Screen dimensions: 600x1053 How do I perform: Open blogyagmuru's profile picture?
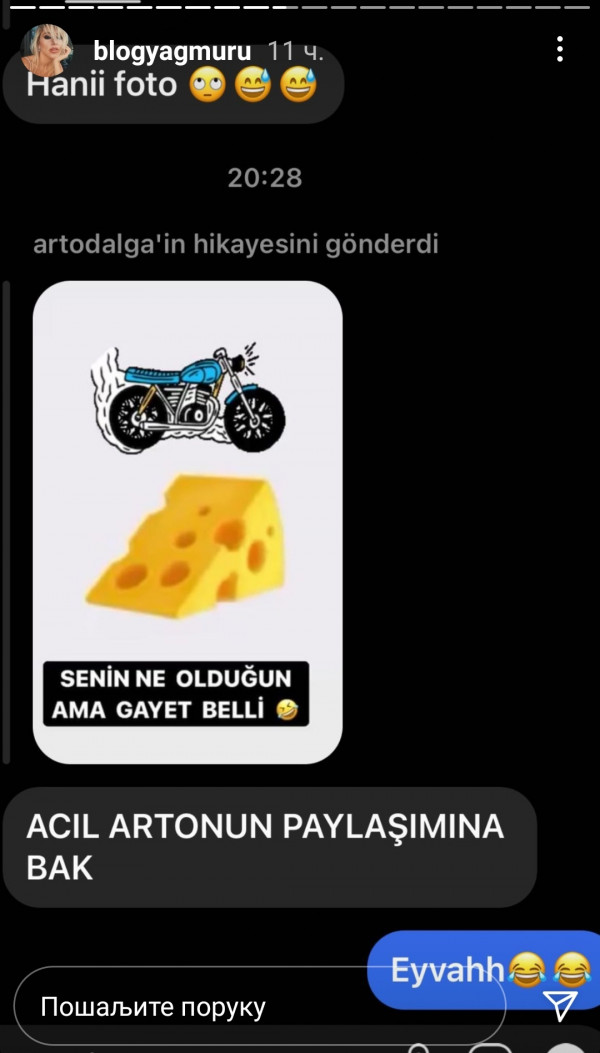(x=46, y=51)
